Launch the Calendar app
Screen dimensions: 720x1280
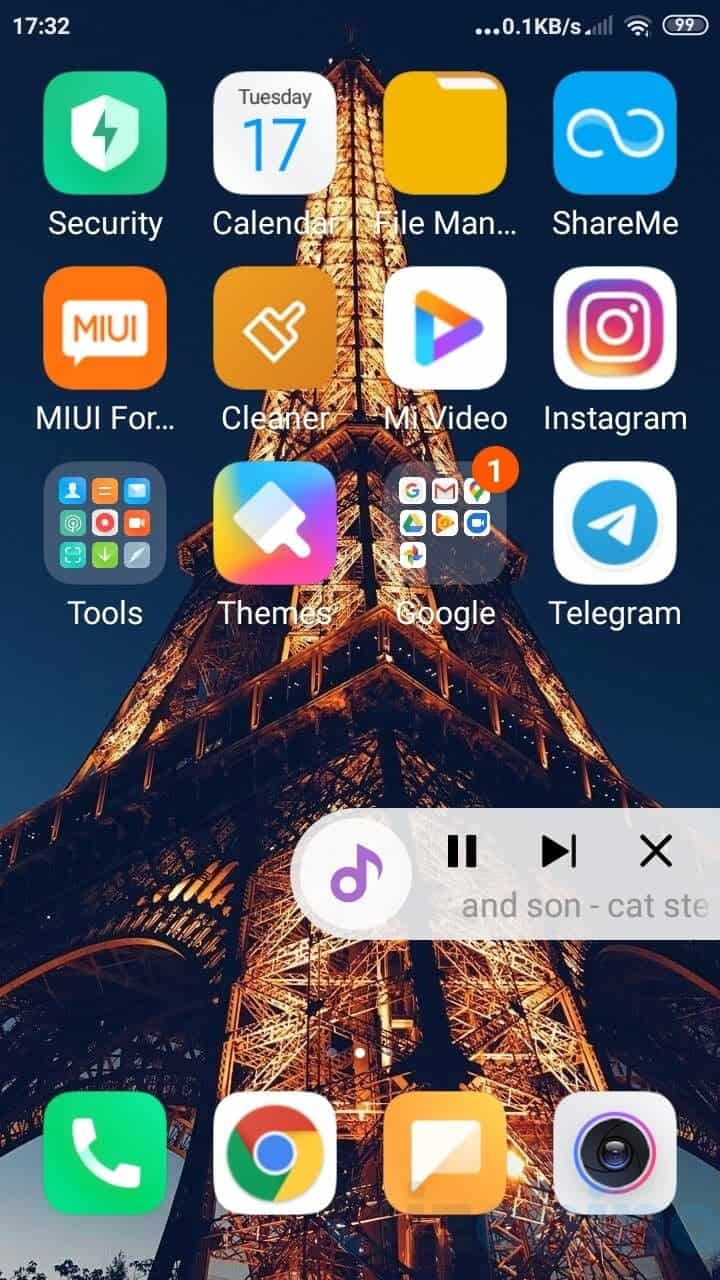(275, 133)
